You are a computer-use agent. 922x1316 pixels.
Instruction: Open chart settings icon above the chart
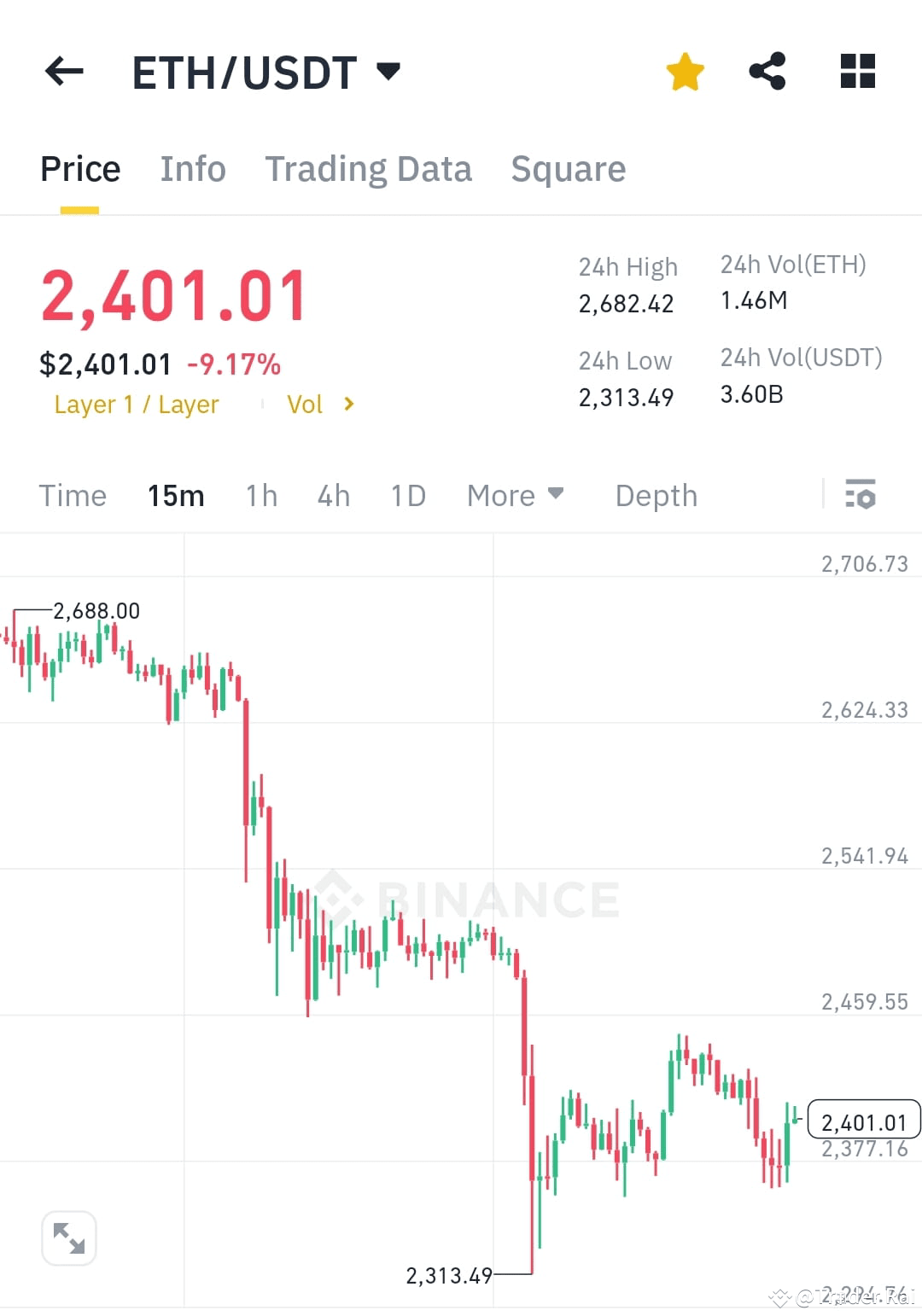click(x=861, y=495)
